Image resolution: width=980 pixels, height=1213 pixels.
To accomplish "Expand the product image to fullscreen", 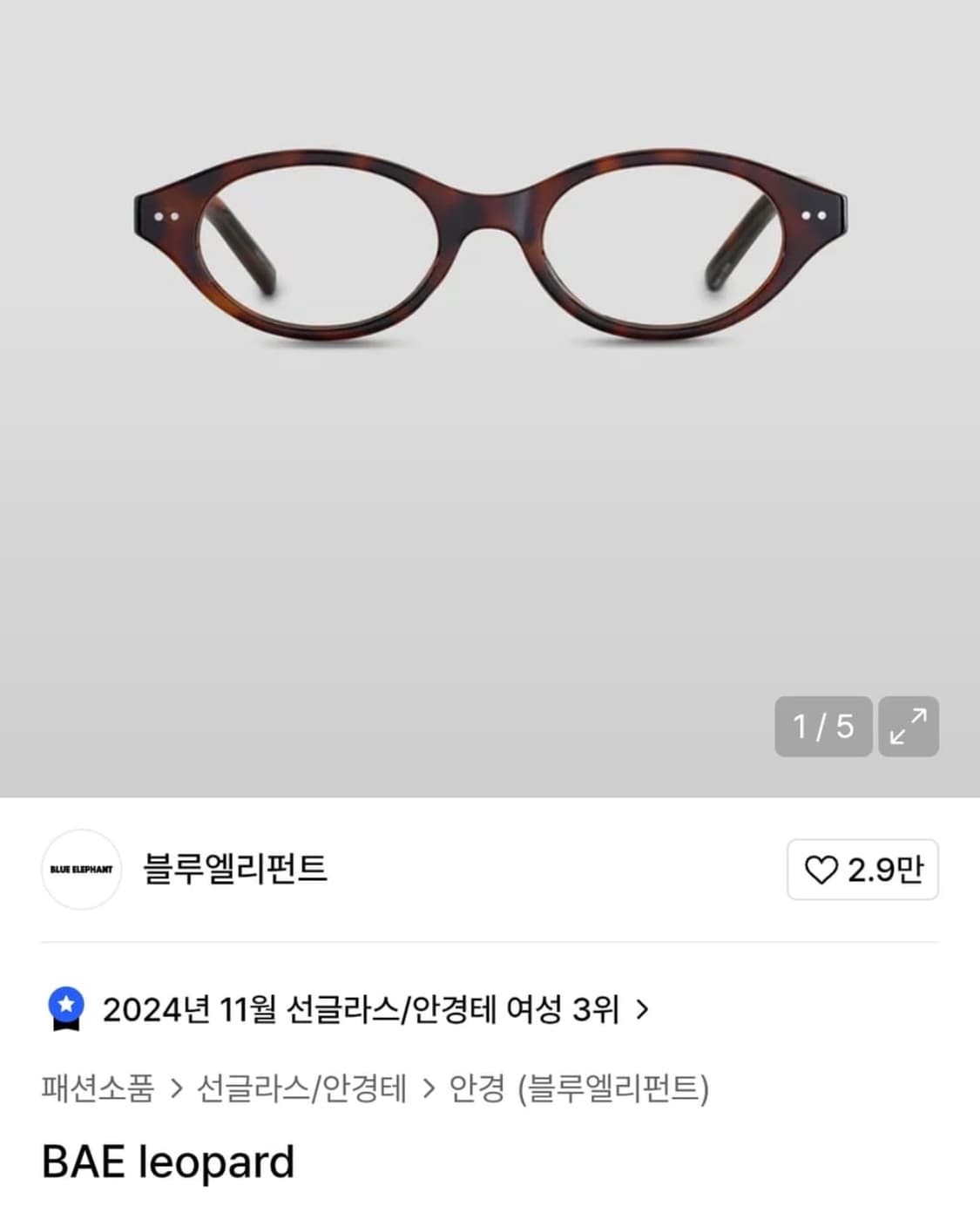I will [911, 727].
